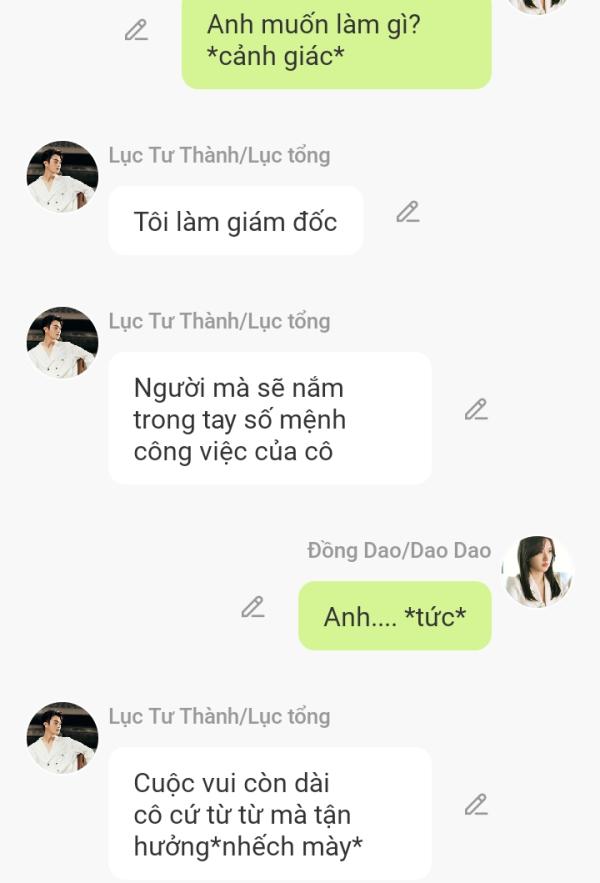
Task: Edit the message "Cuộc vui còn dài"
Action: 476,805
